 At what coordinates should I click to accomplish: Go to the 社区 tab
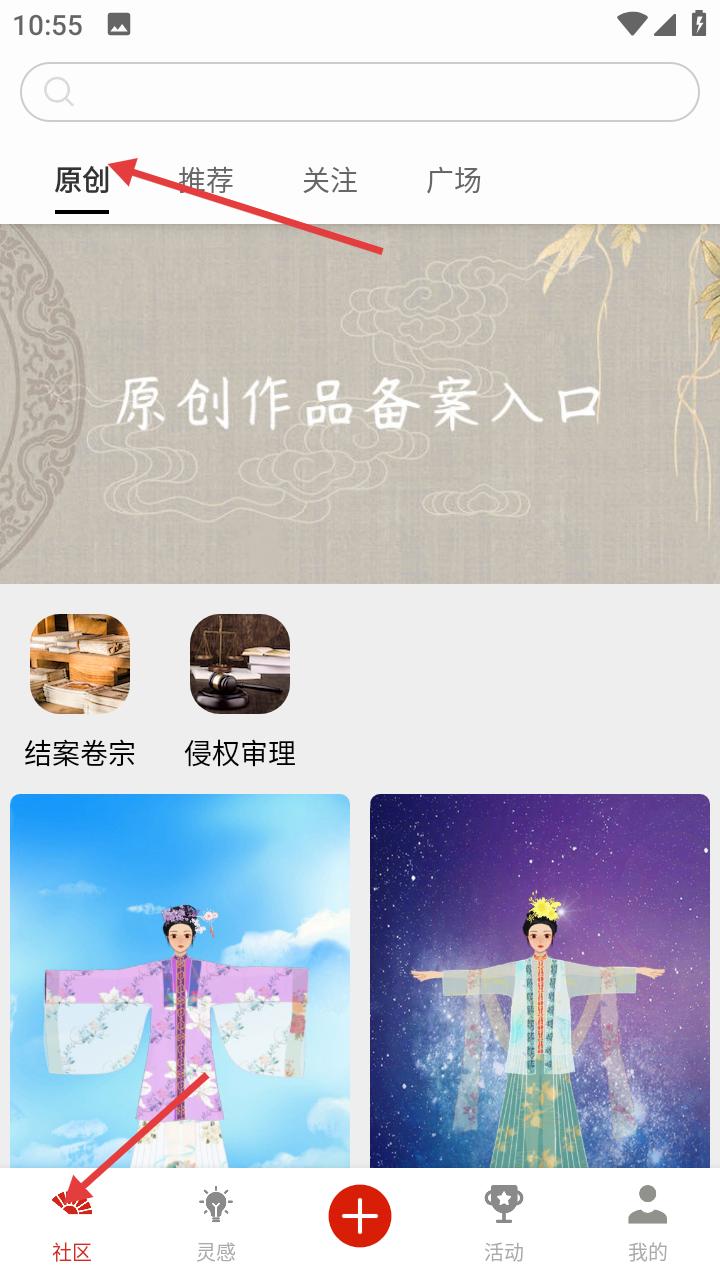coord(72,1224)
